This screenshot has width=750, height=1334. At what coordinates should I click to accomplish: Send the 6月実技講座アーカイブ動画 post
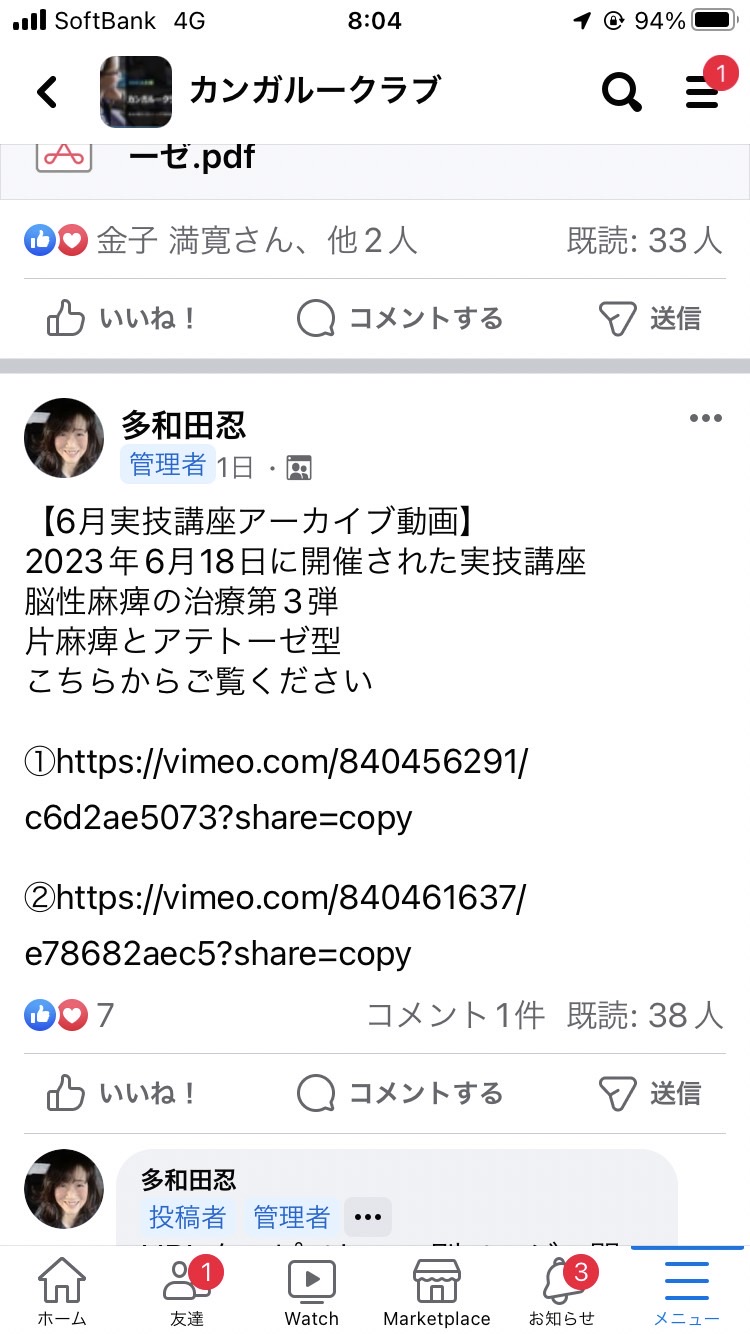tap(649, 1093)
